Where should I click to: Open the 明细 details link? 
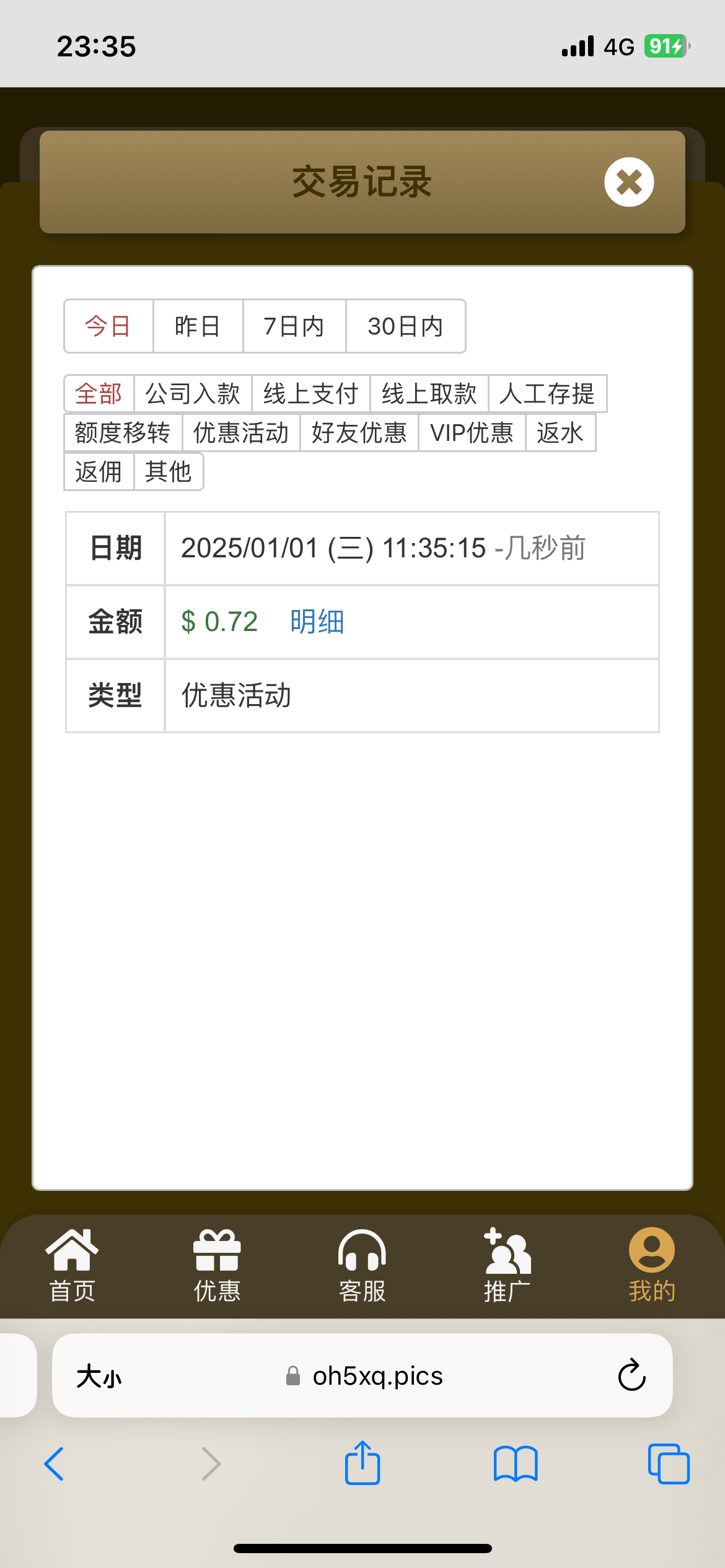317,622
